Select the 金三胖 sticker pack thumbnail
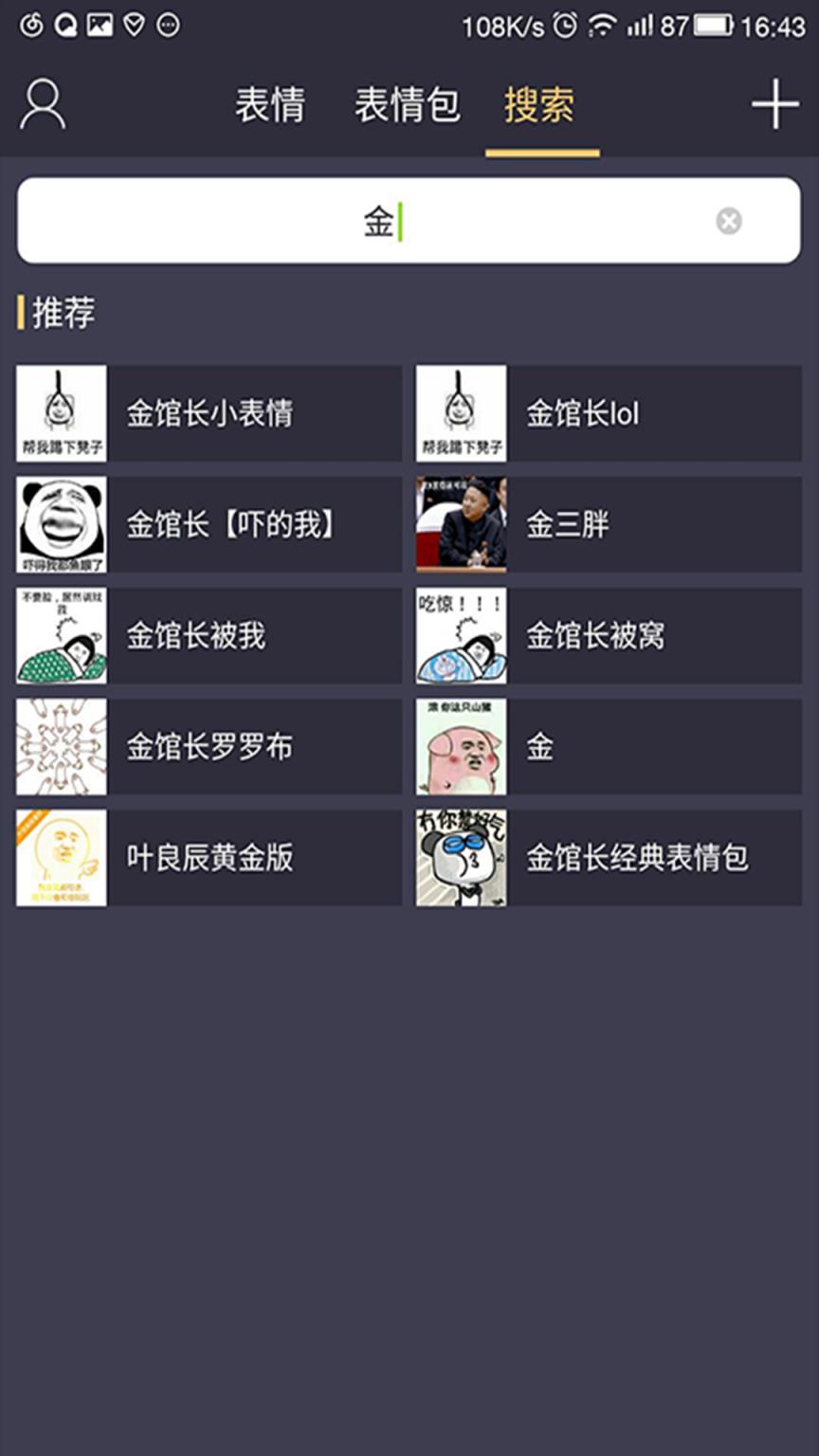The width and height of the screenshot is (819, 1456). (x=461, y=524)
